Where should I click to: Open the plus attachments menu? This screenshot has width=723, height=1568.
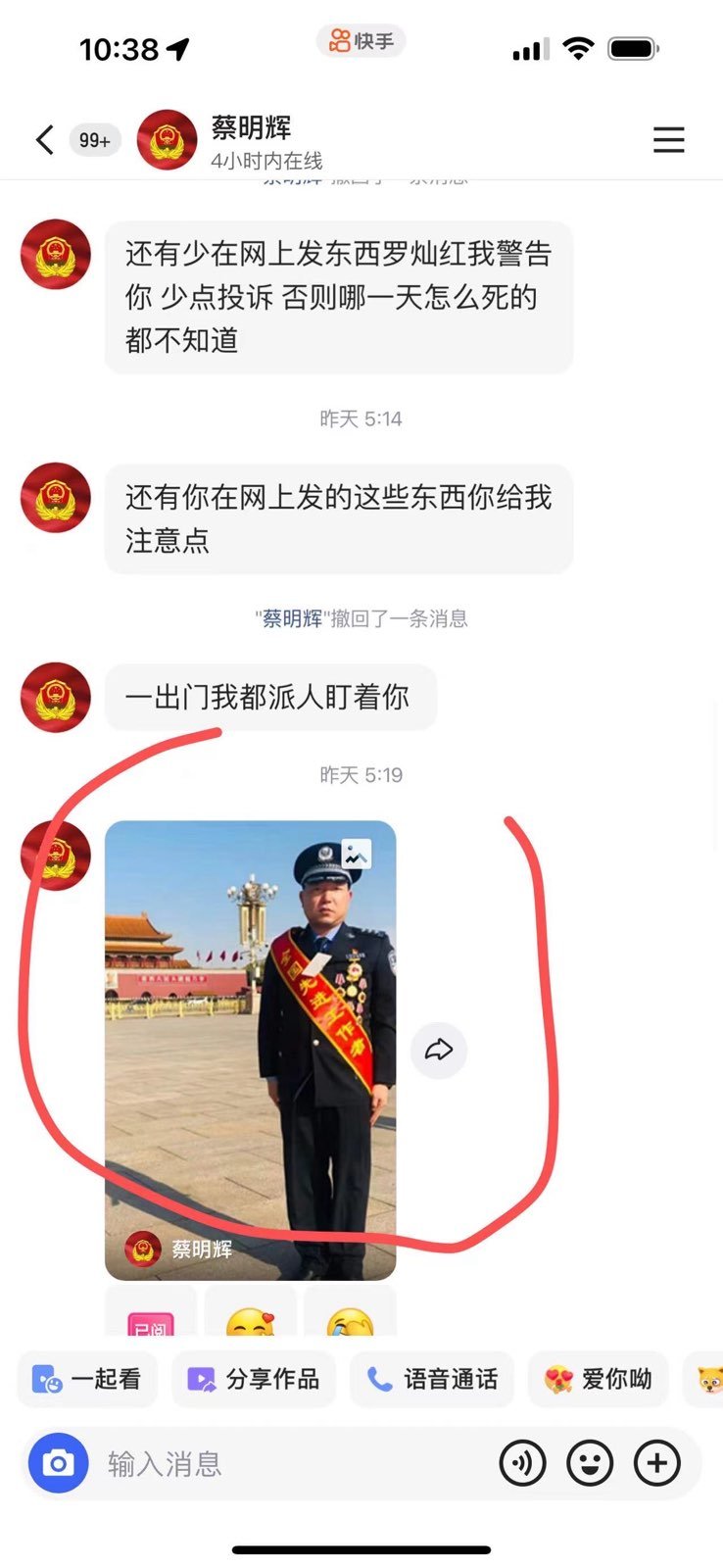point(657,1463)
